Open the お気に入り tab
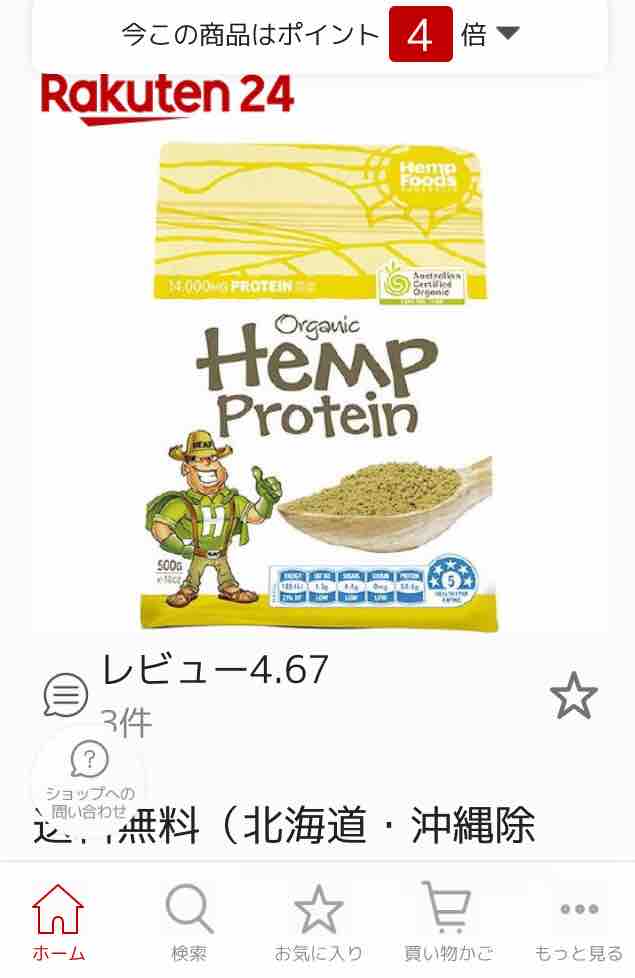Image resolution: width=635 pixels, height=978 pixels. click(318, 921)
